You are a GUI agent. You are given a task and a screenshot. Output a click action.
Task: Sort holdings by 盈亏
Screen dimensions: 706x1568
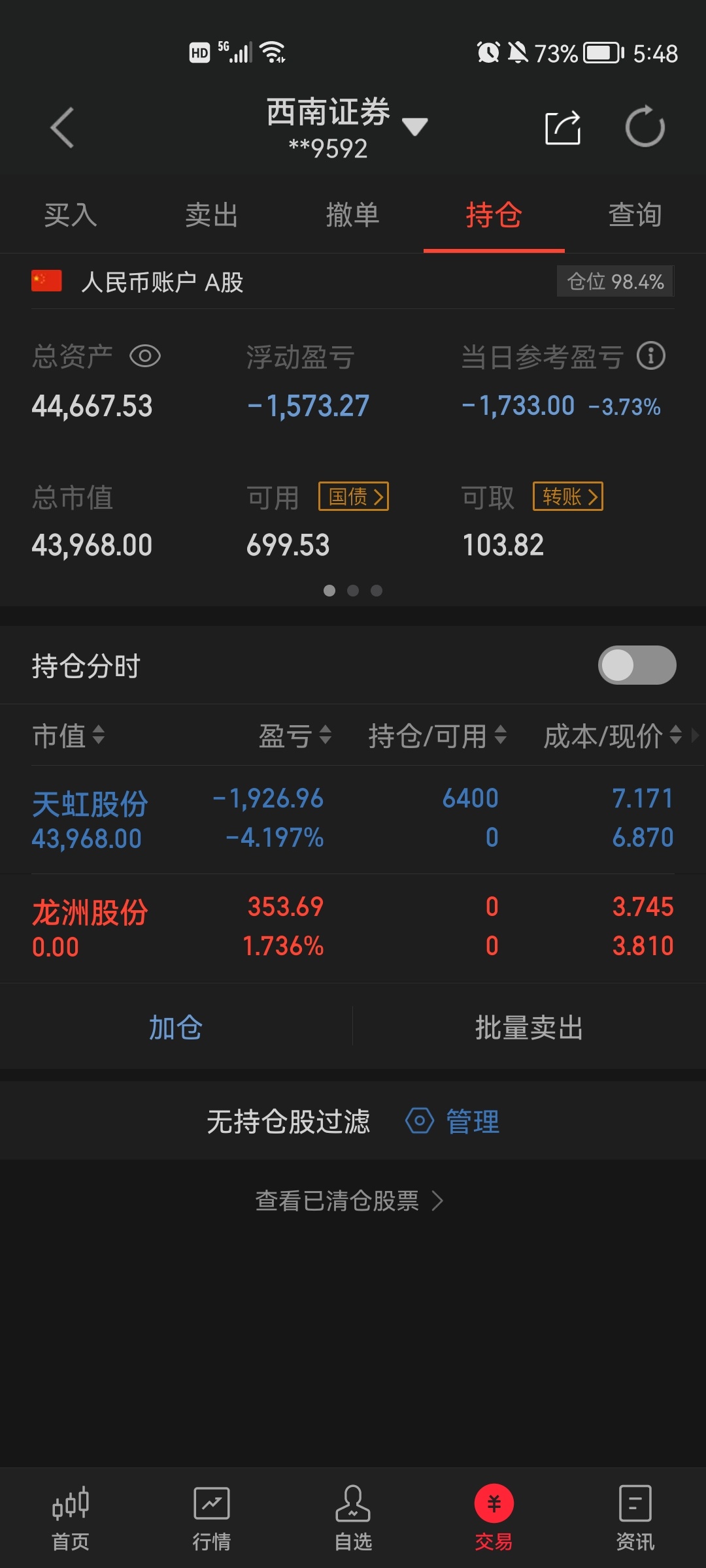point(295,736)
